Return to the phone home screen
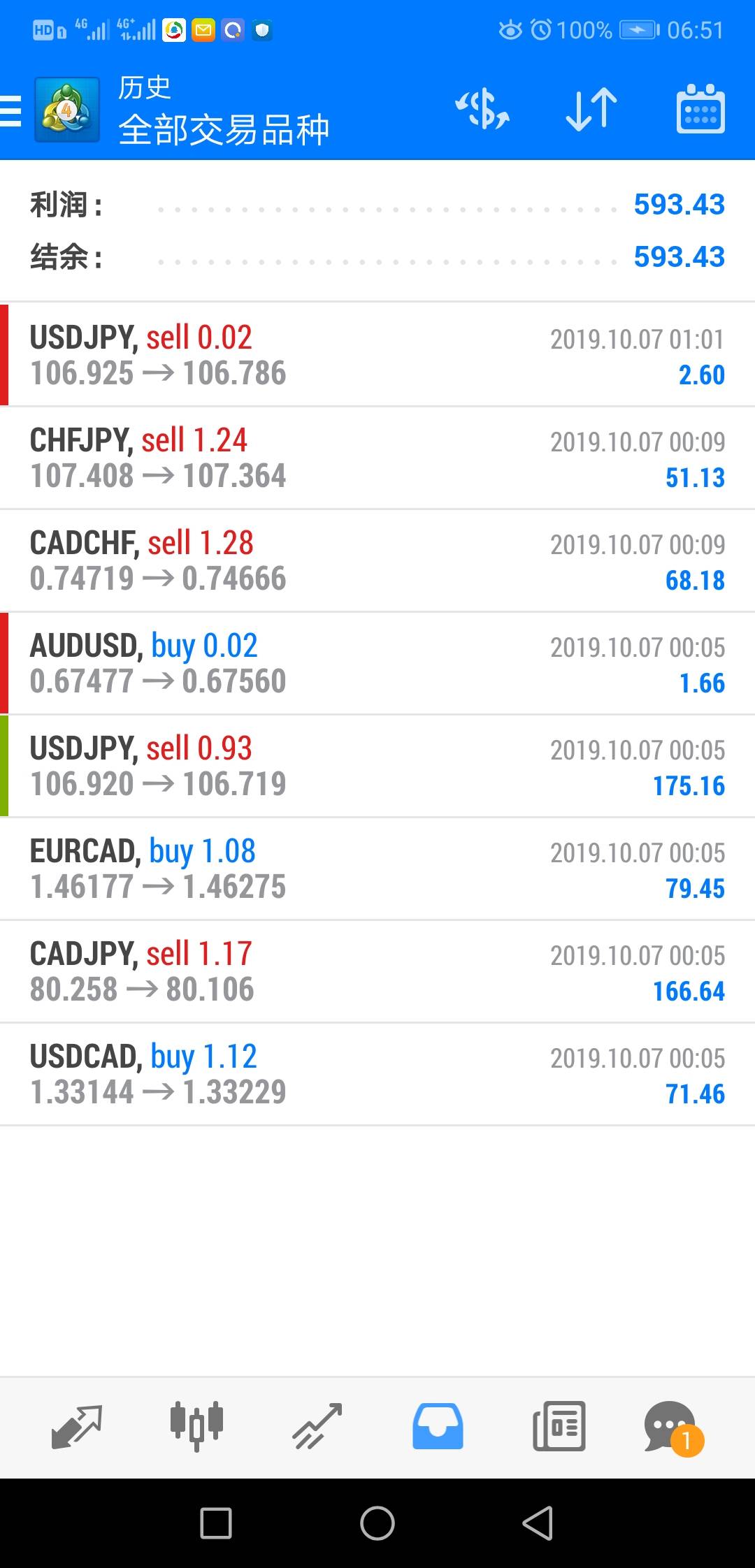Image resolution: width=755 pixels, height=1568 pixels. [377, 1523]
